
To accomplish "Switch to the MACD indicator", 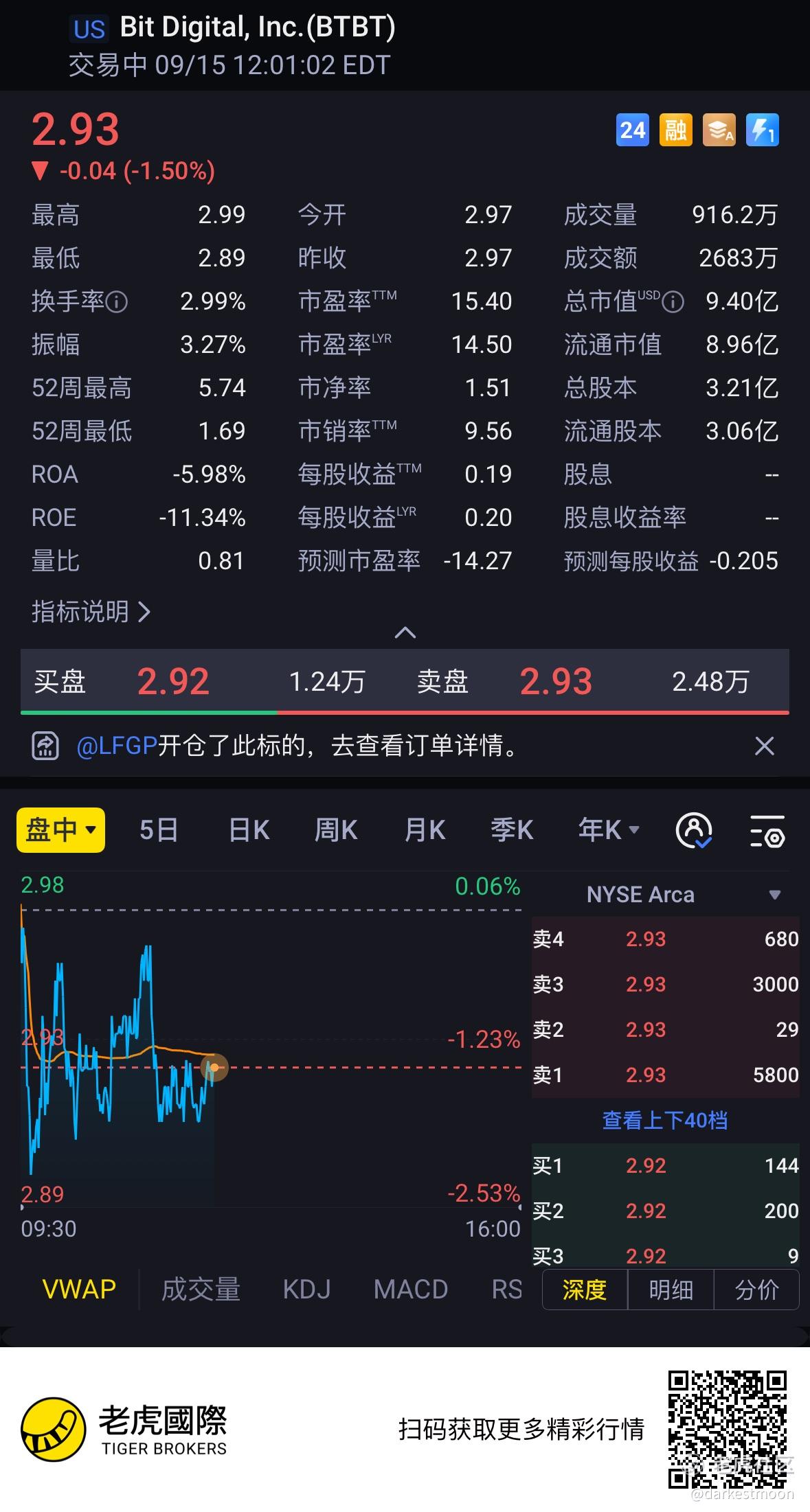I will (x=410, y=1290).
